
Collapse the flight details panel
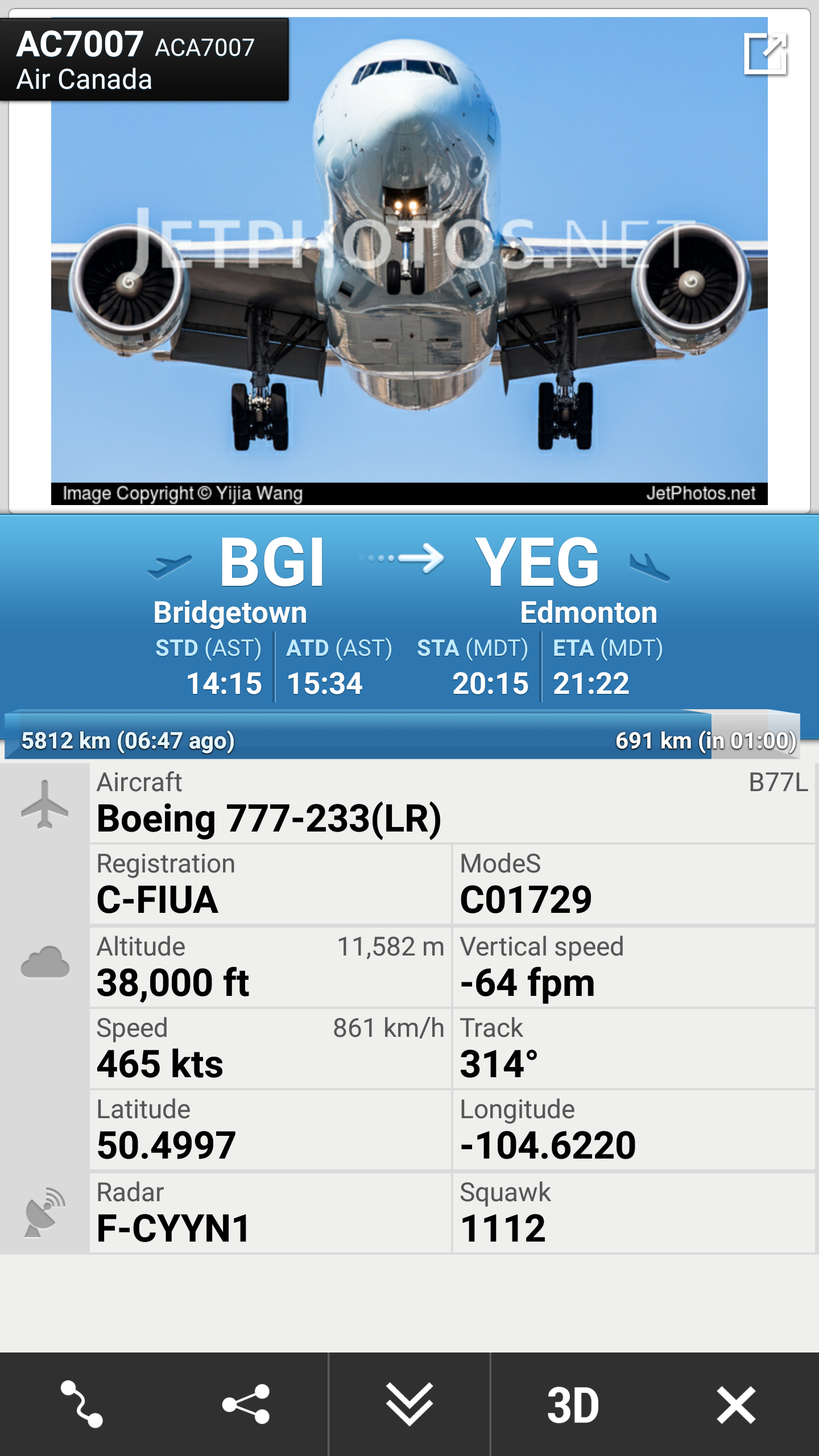click(x=409, y=1404)
